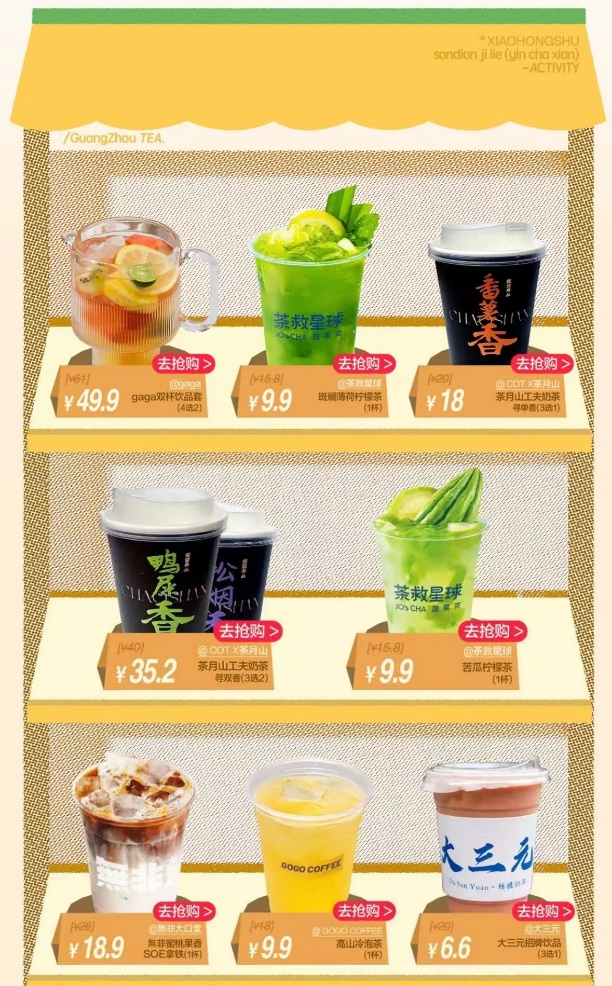Grab the 大三元招牌饮品 deal

543,912
